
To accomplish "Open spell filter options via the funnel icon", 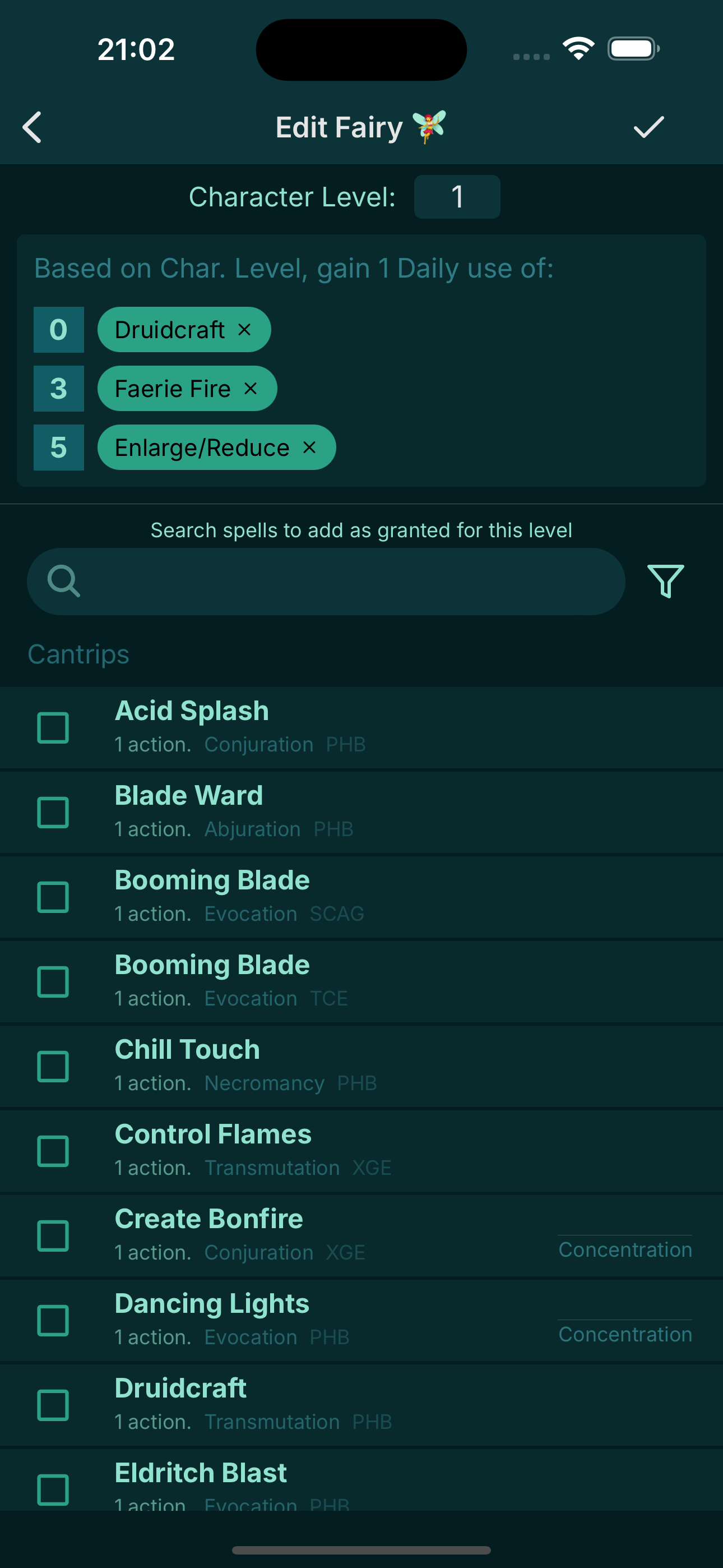I will (665, 580).
